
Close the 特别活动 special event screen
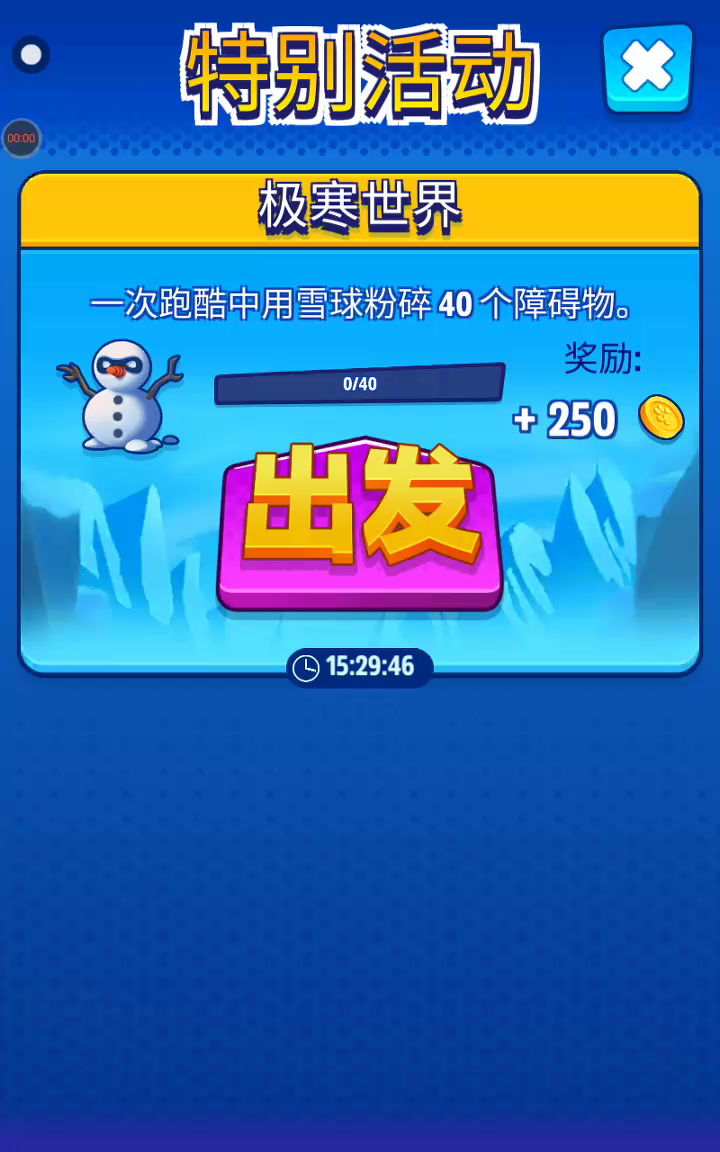pos(647,68)
